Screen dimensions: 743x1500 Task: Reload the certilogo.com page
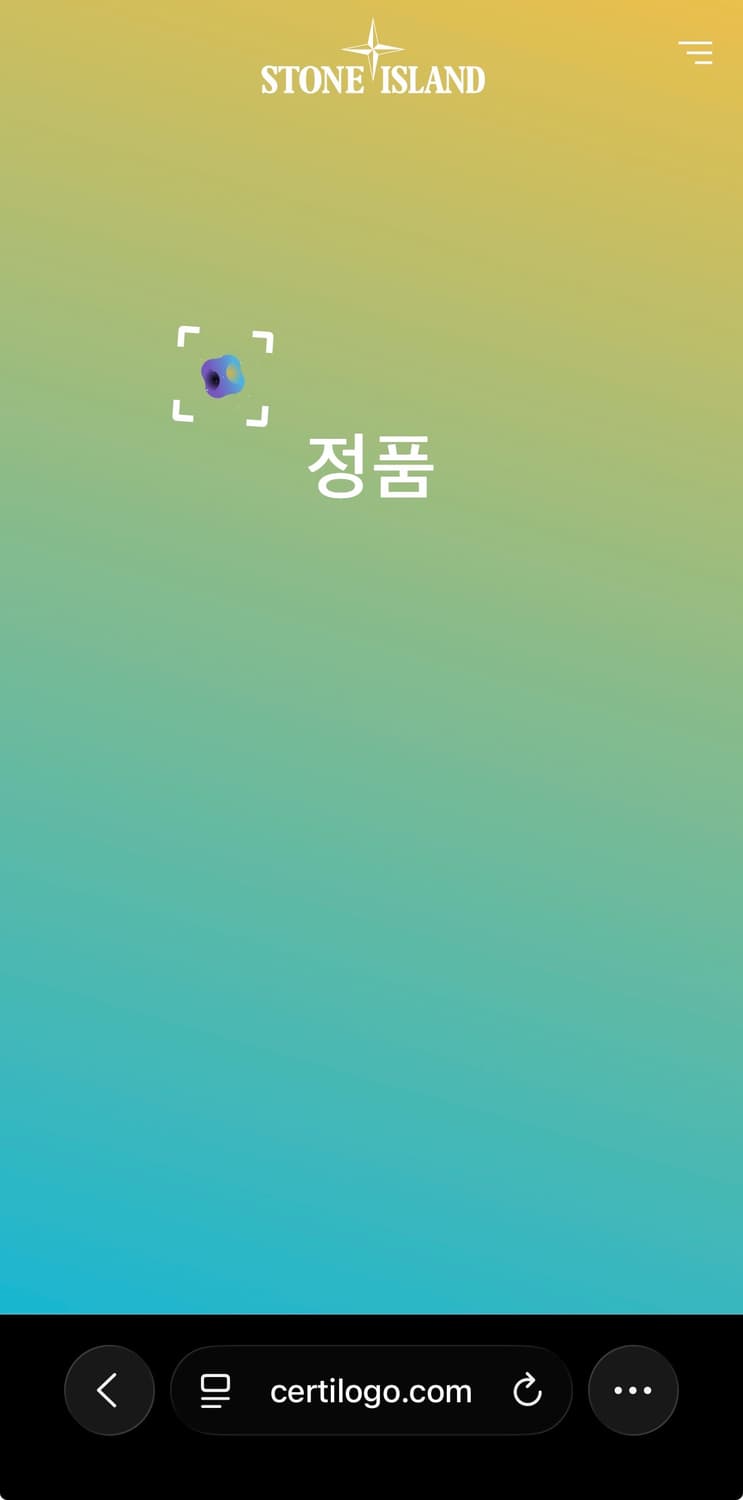pyautogui.click(x=527, y=1390)
